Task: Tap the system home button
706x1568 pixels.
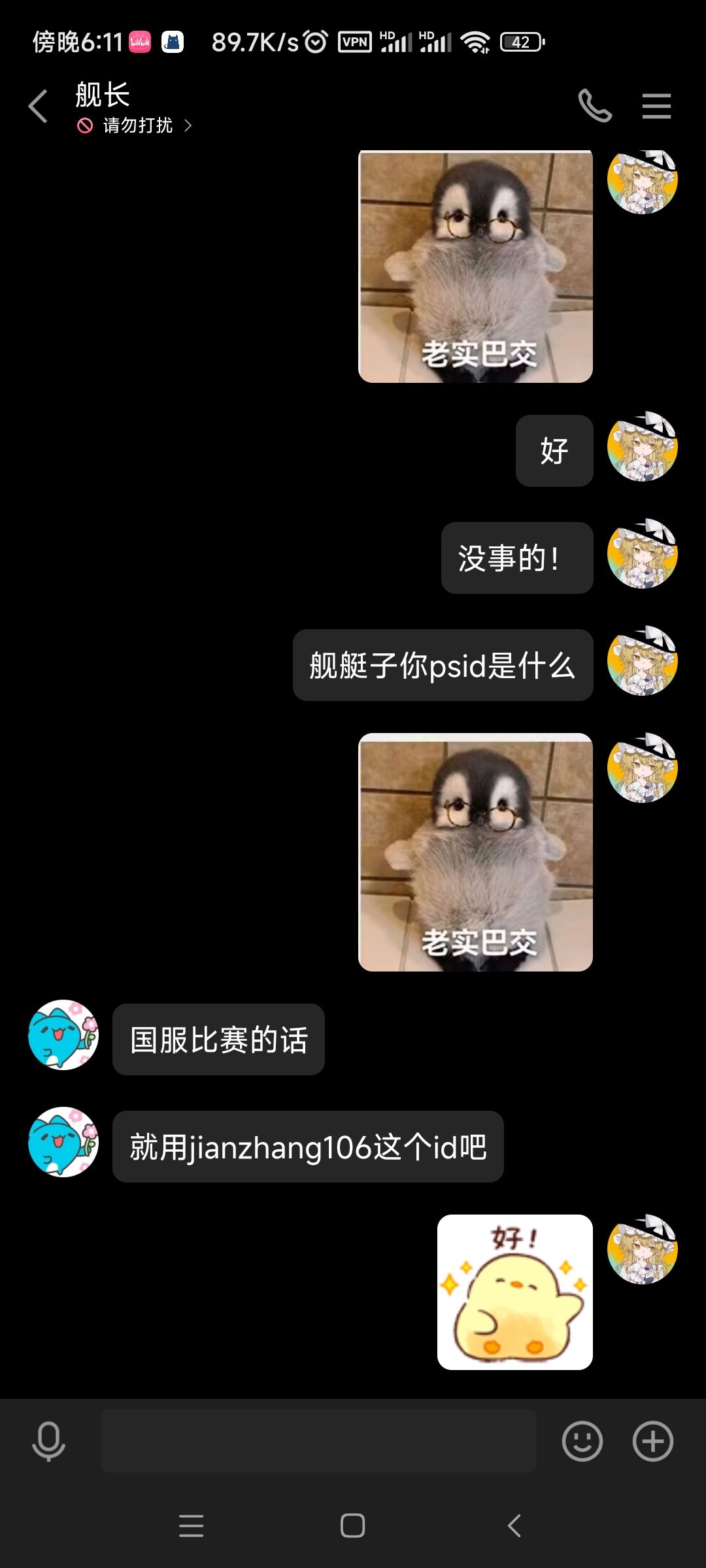Action: tap(352, 1526)
